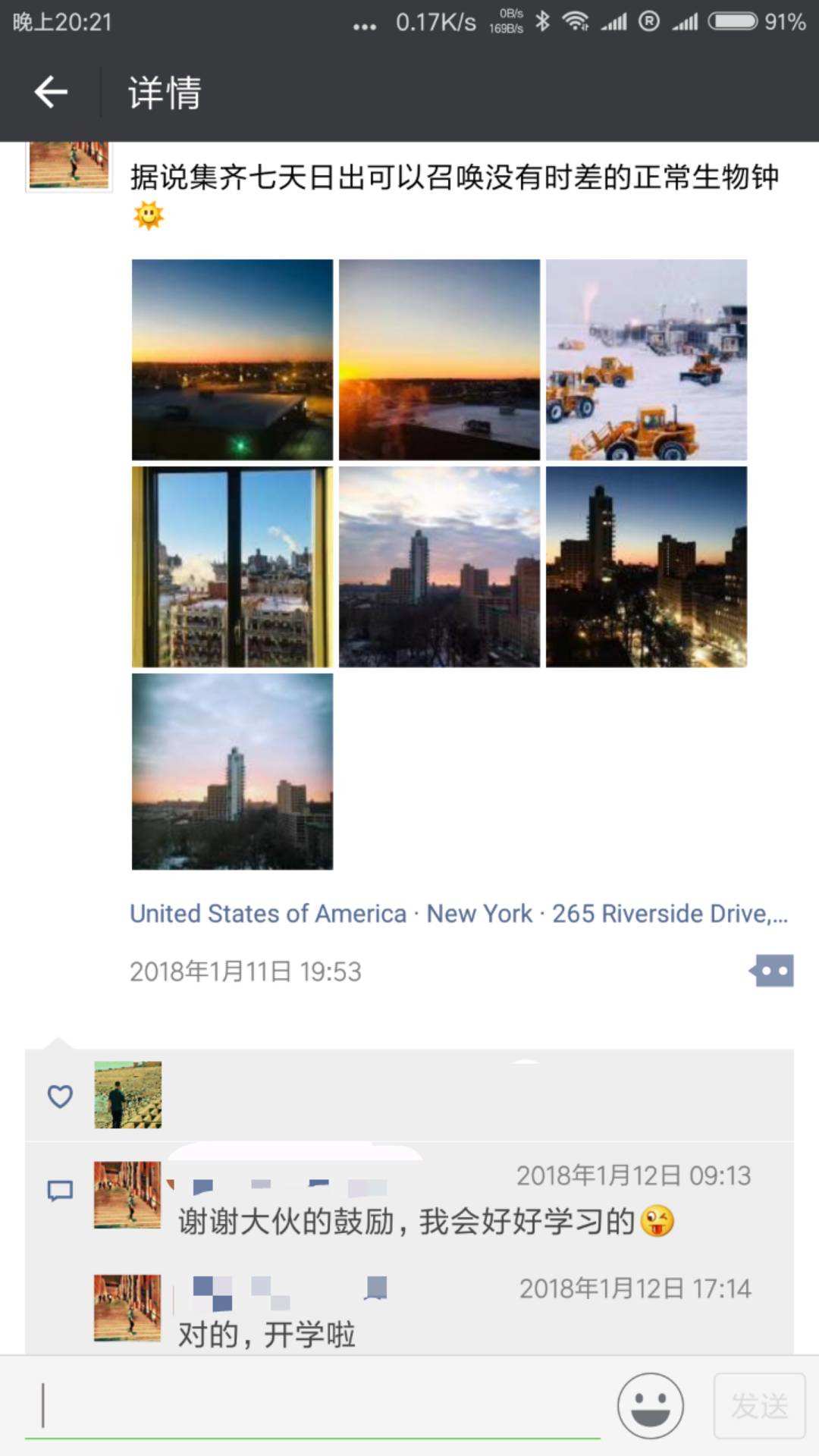Open the emoji picker
The image size is (819, 1456).
(650, 1405)
